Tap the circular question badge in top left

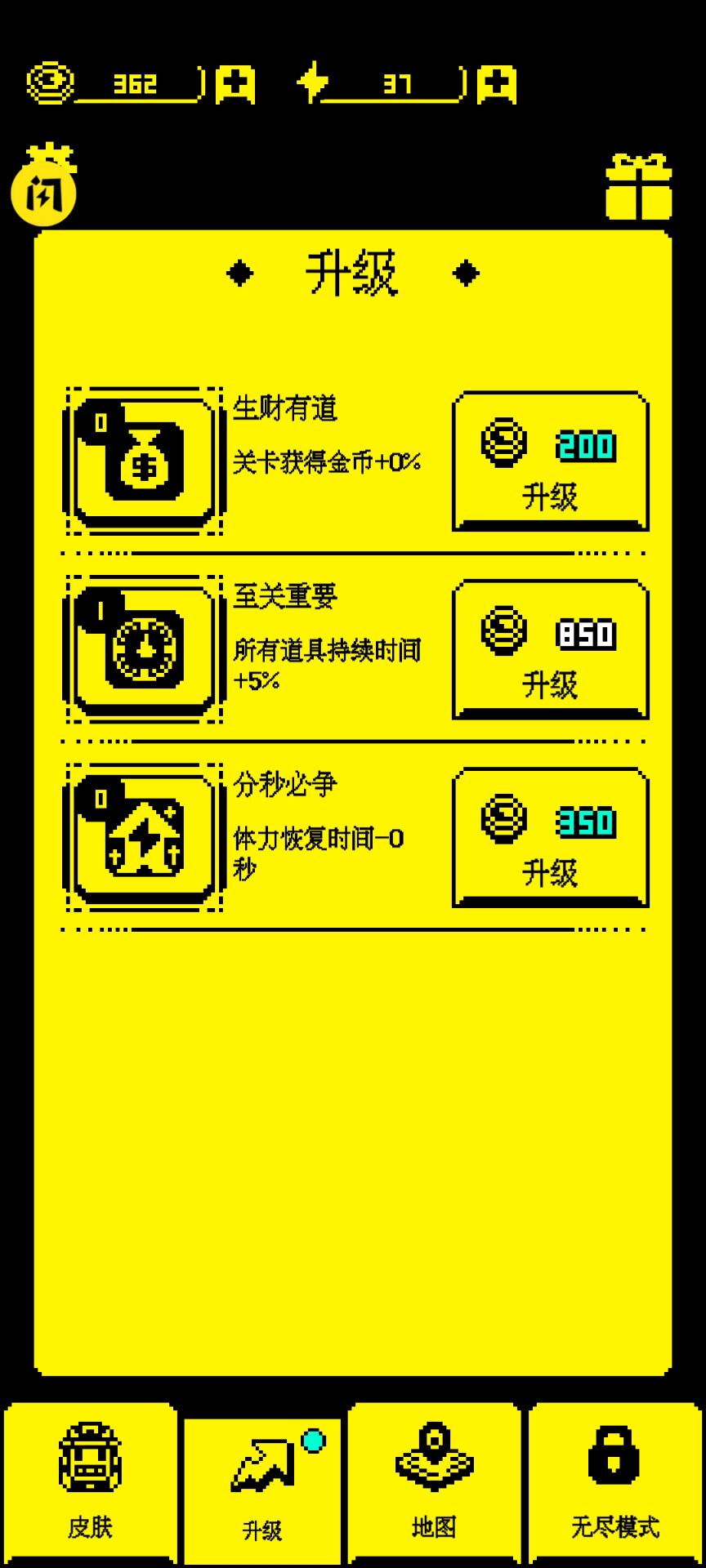(x=45, y=194)
